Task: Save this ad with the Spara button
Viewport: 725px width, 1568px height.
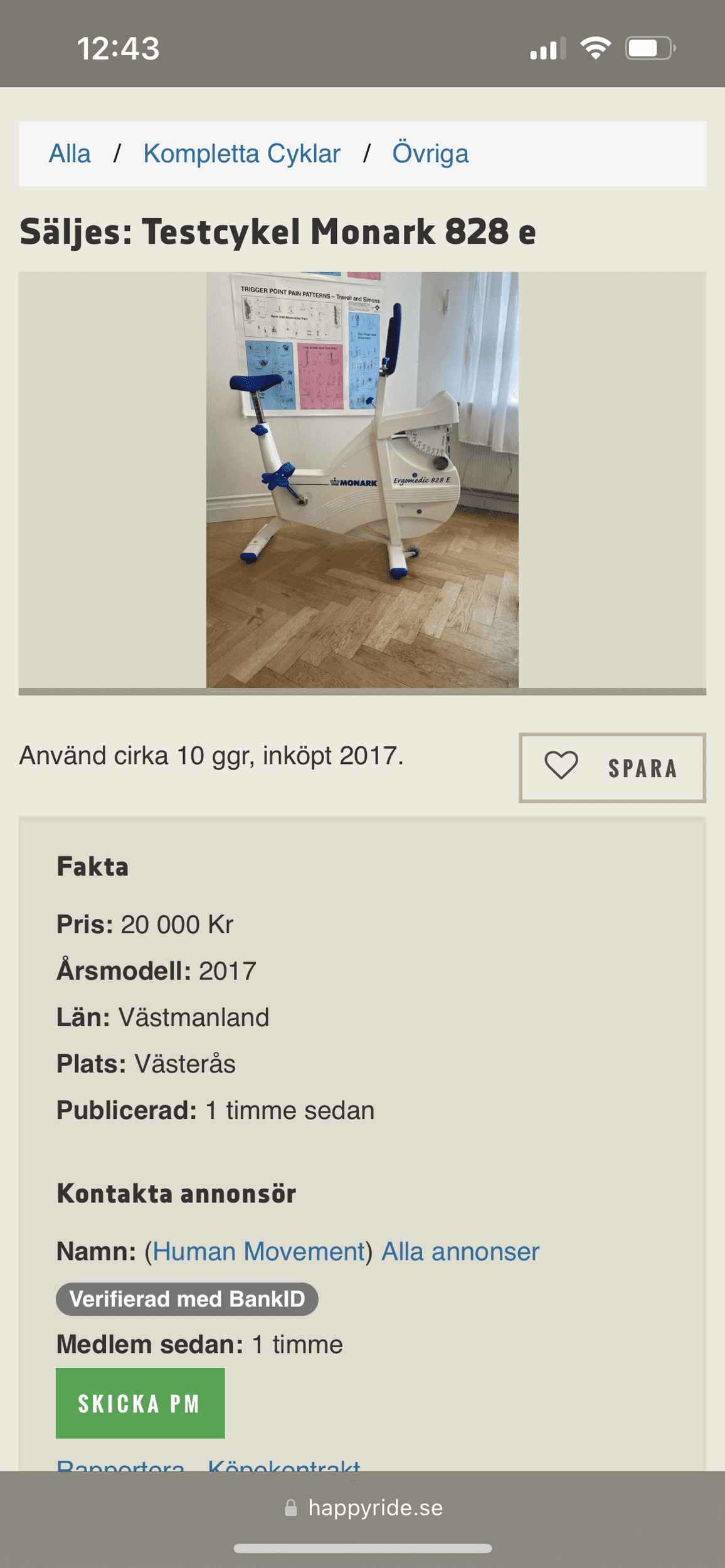Action: pyautogui.click(x=612, y=768)
